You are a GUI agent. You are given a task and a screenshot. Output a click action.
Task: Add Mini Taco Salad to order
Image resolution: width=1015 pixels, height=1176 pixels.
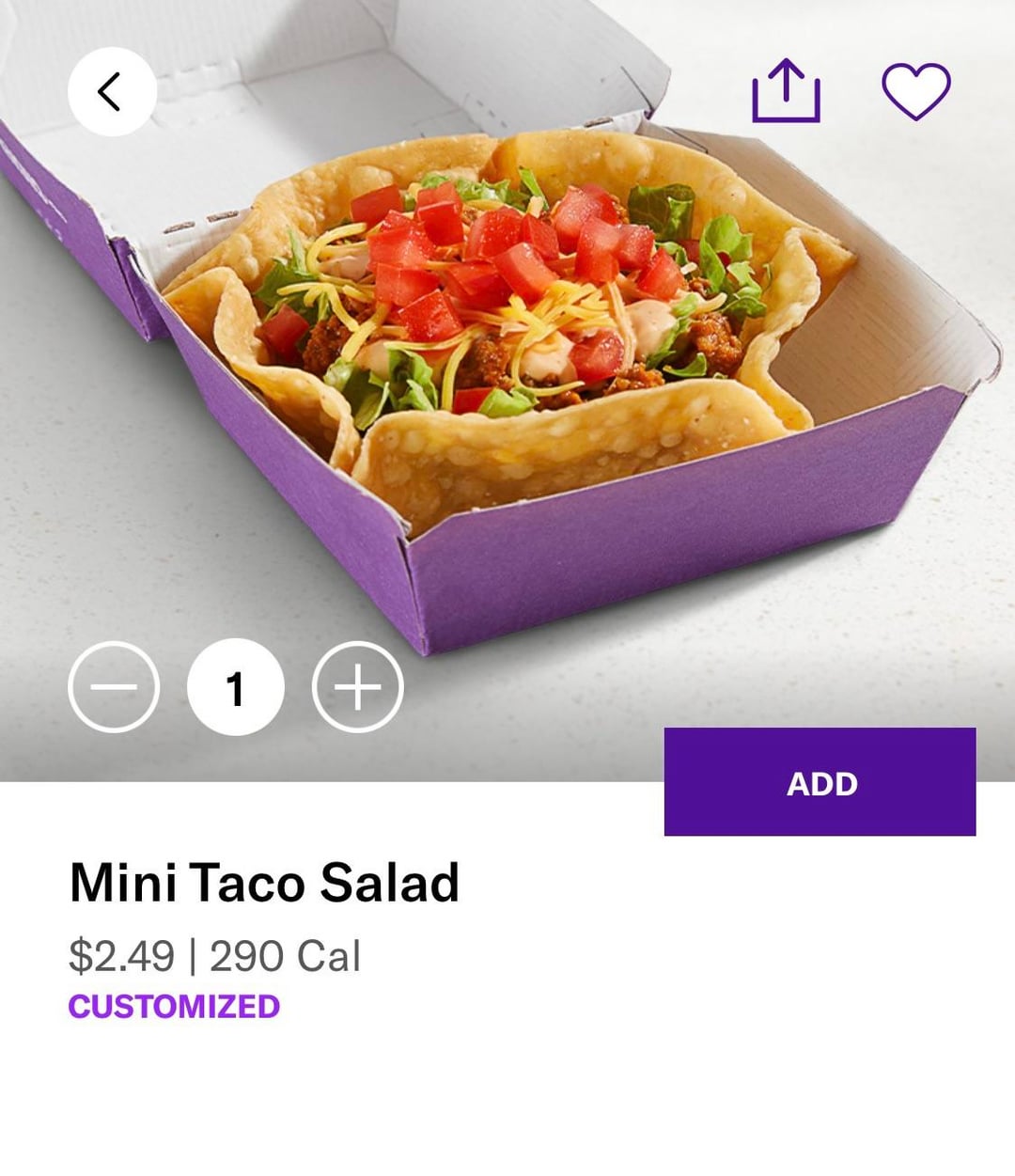[820, 782]
